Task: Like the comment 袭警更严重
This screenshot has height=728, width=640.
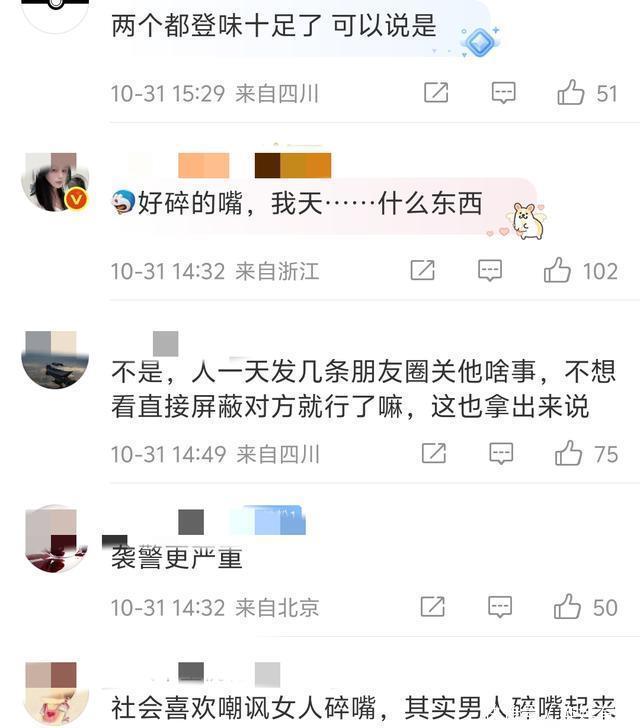Action: [x=567, y=606]
